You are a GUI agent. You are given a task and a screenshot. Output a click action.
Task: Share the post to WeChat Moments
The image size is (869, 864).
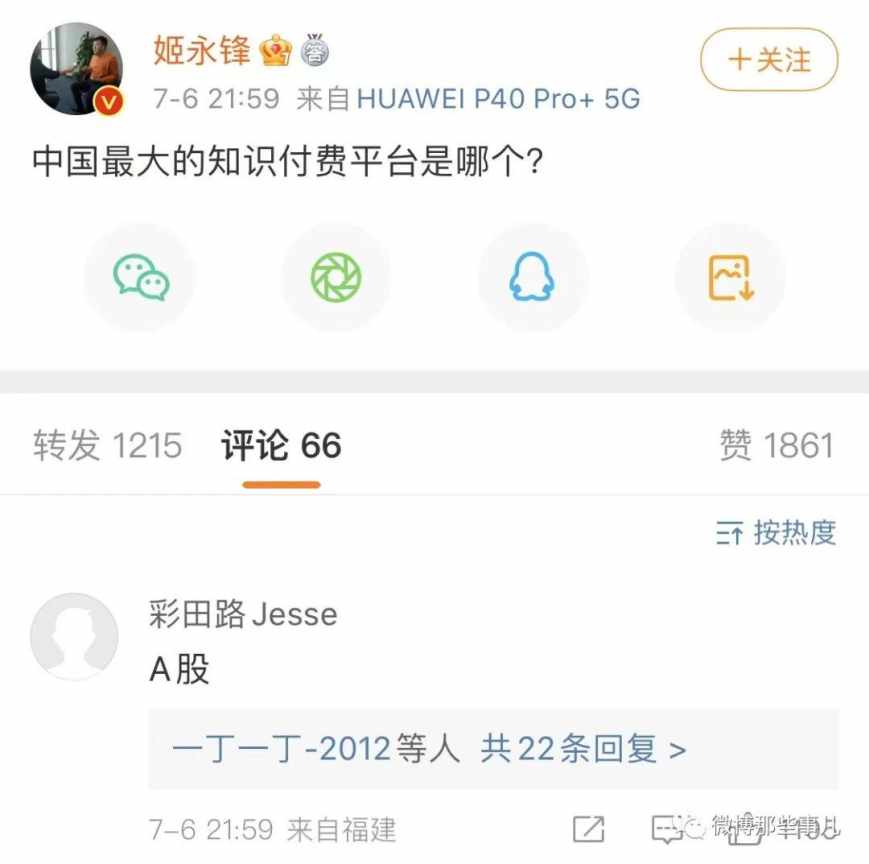[336, 278]
